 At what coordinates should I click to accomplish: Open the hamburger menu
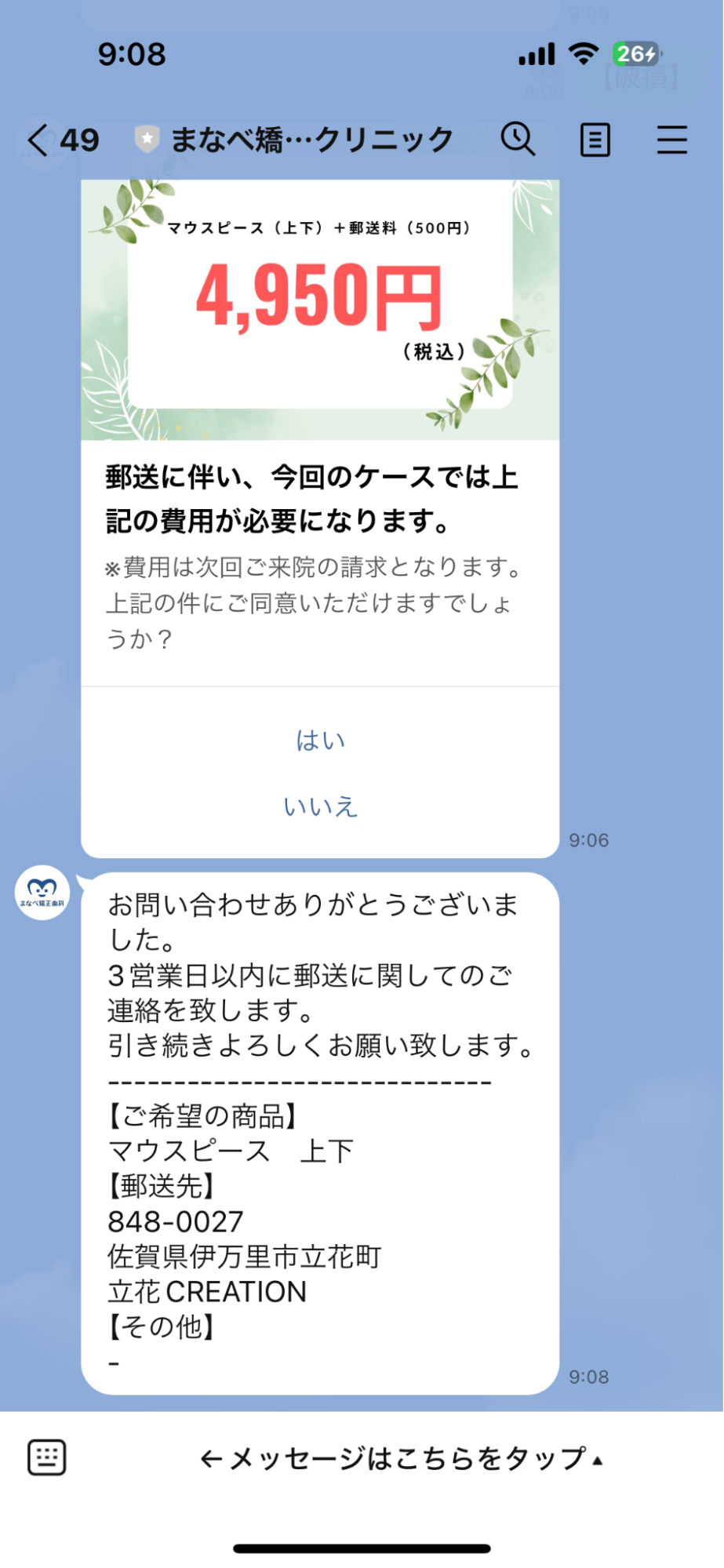[671, 141]
